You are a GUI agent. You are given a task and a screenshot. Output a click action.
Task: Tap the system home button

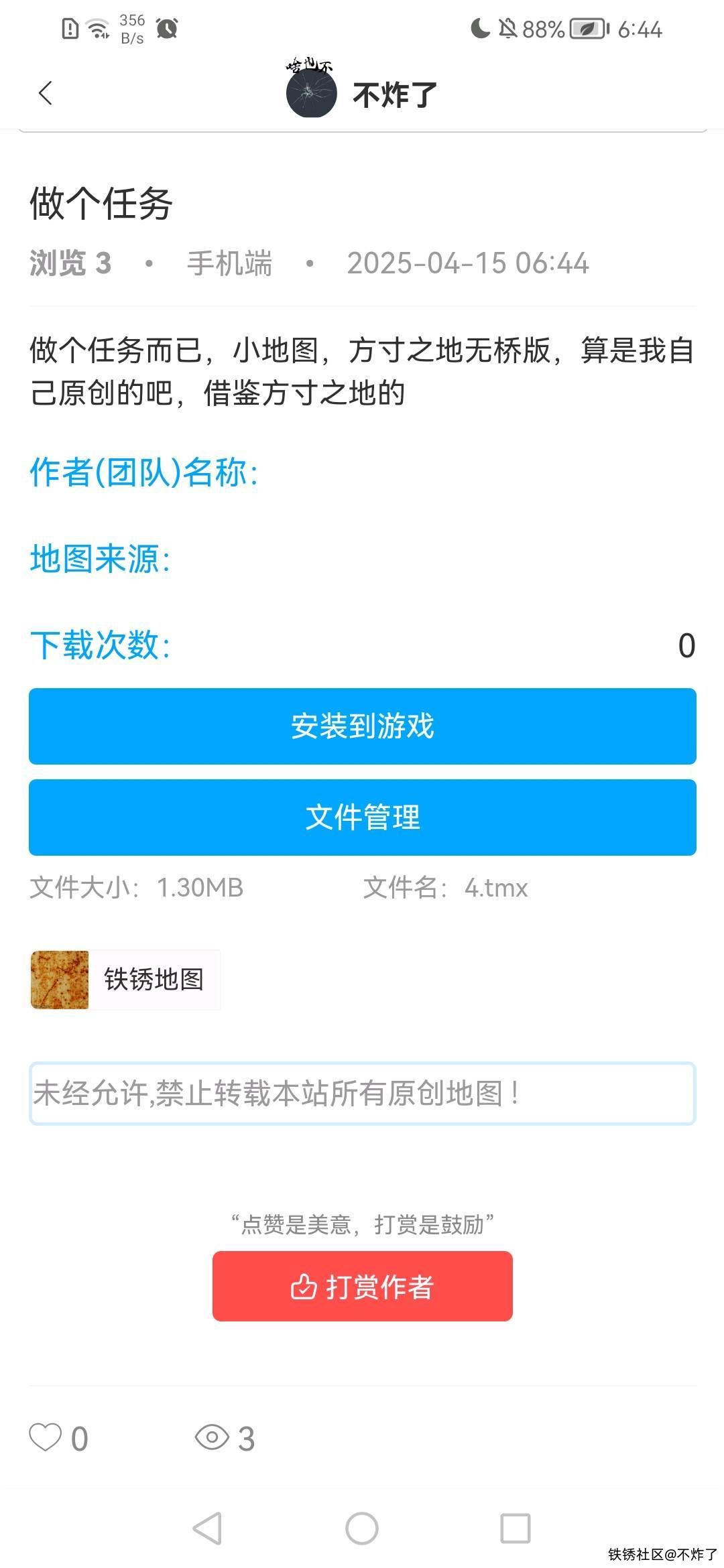click(362, 1529)
